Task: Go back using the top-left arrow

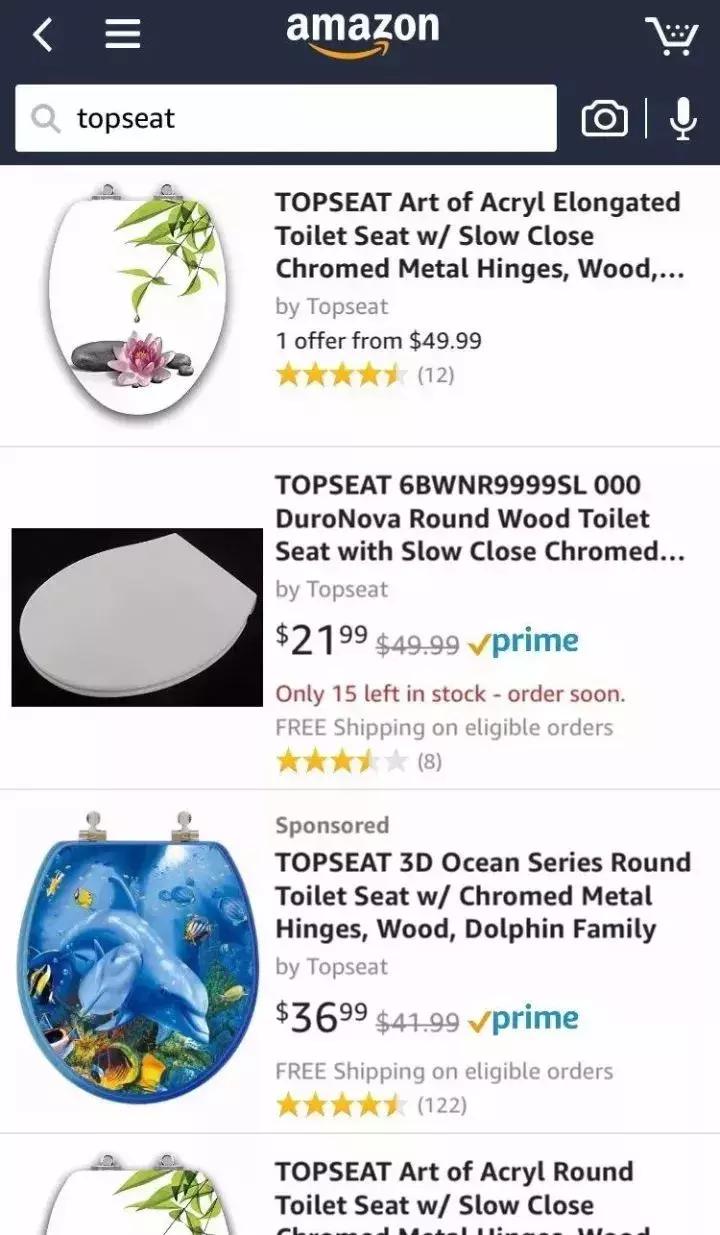Action: [42, 35]
